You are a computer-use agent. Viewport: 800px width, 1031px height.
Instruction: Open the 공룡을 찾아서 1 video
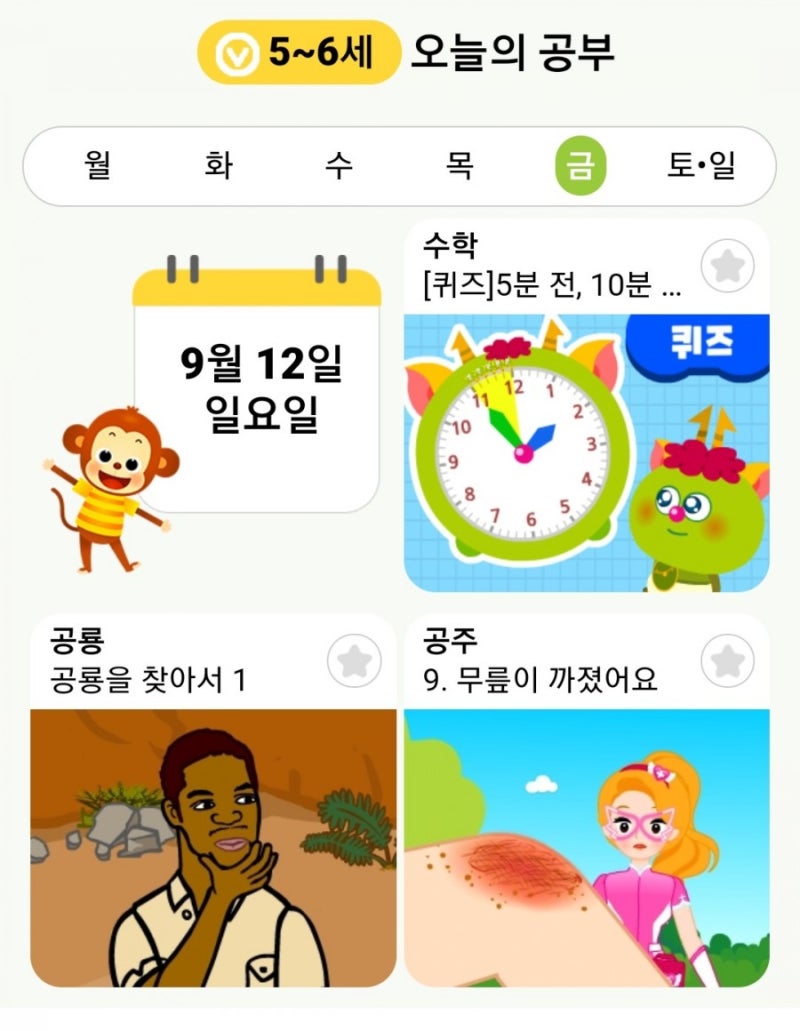click(x=213, y=845)
